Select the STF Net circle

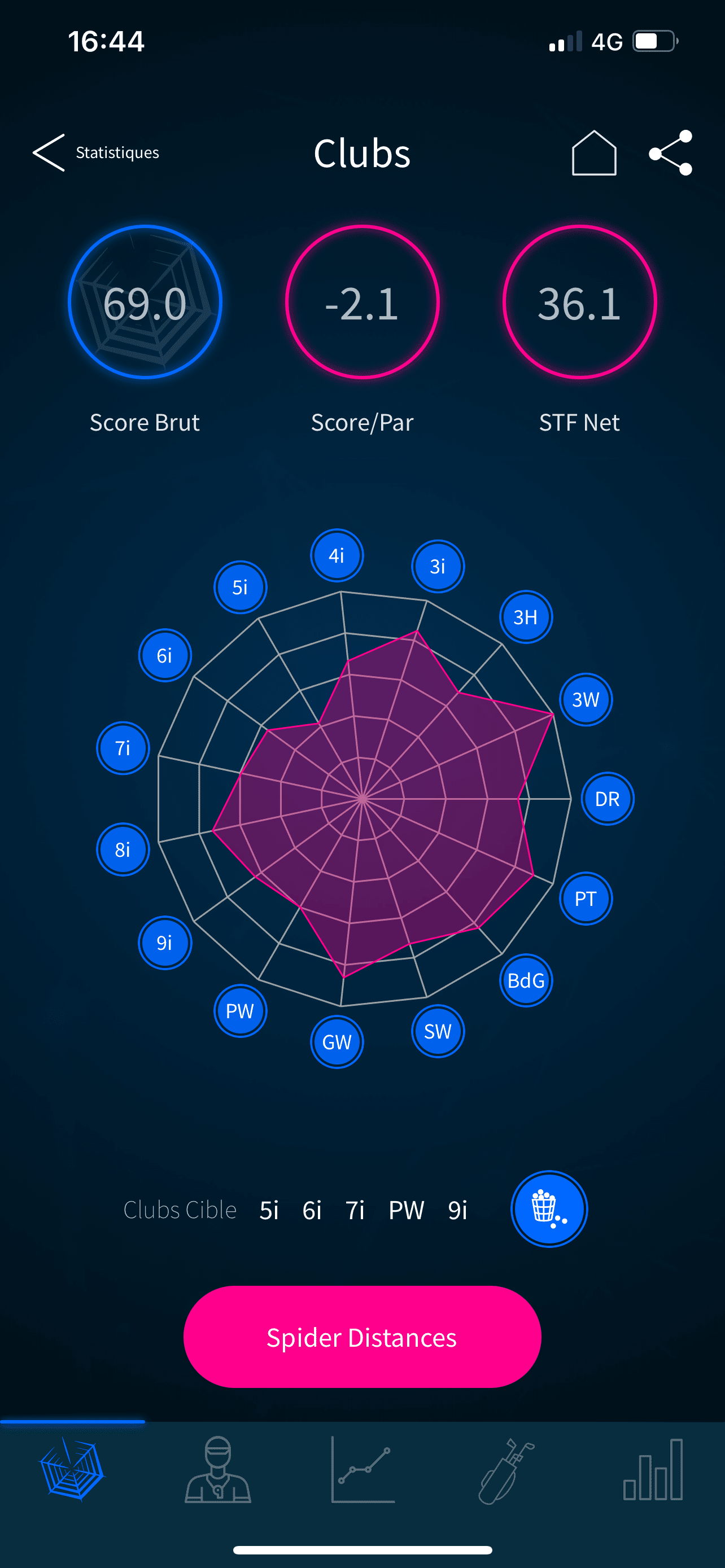coord(579,302)
